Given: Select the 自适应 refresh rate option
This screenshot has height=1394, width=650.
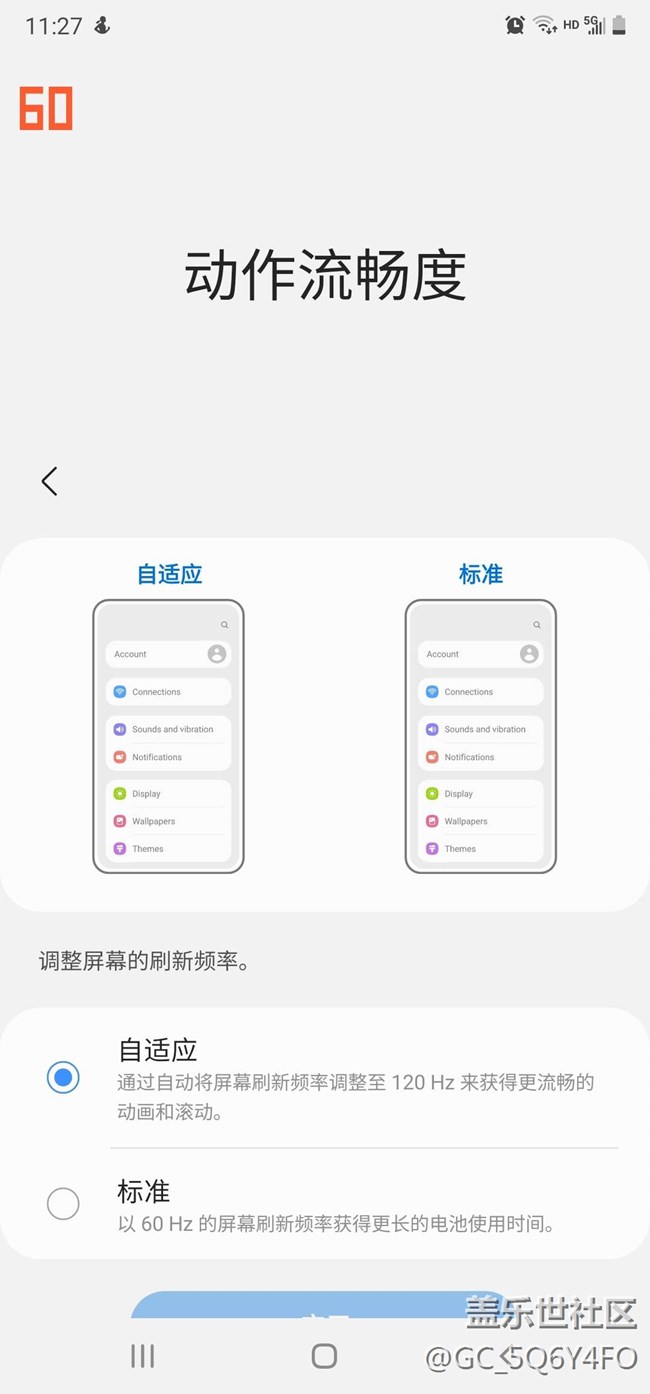Looking at the screenshot, I should click(63, 1077).
